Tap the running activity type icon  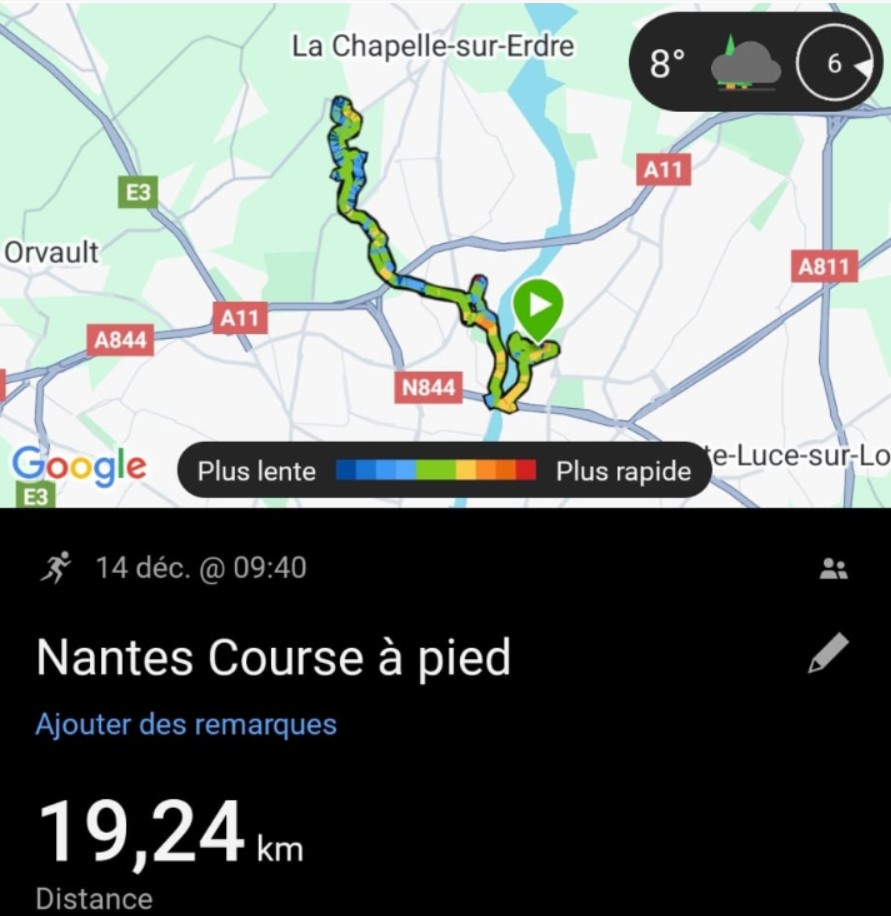pyautogui.click(x=58, y=567)
